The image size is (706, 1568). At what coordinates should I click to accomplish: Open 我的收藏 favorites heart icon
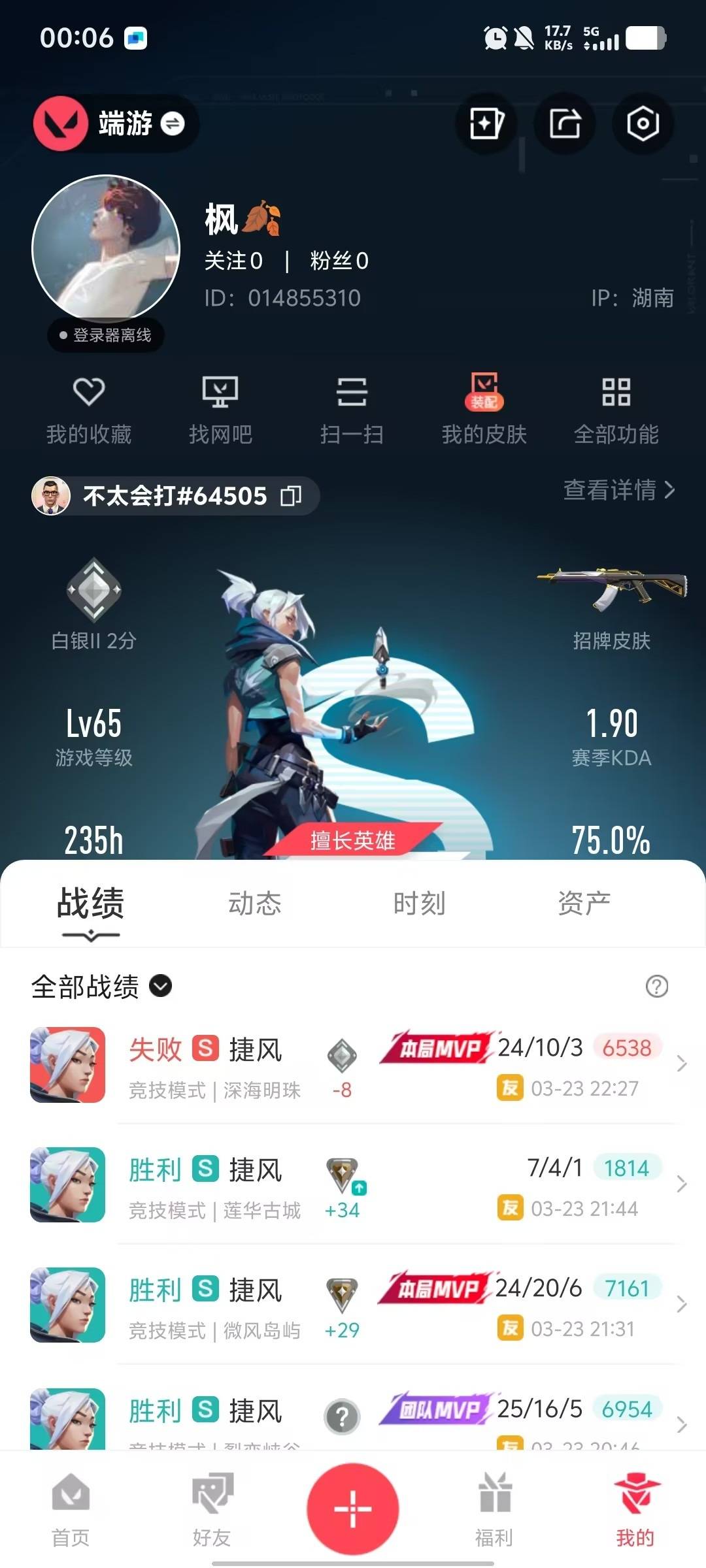90,392
